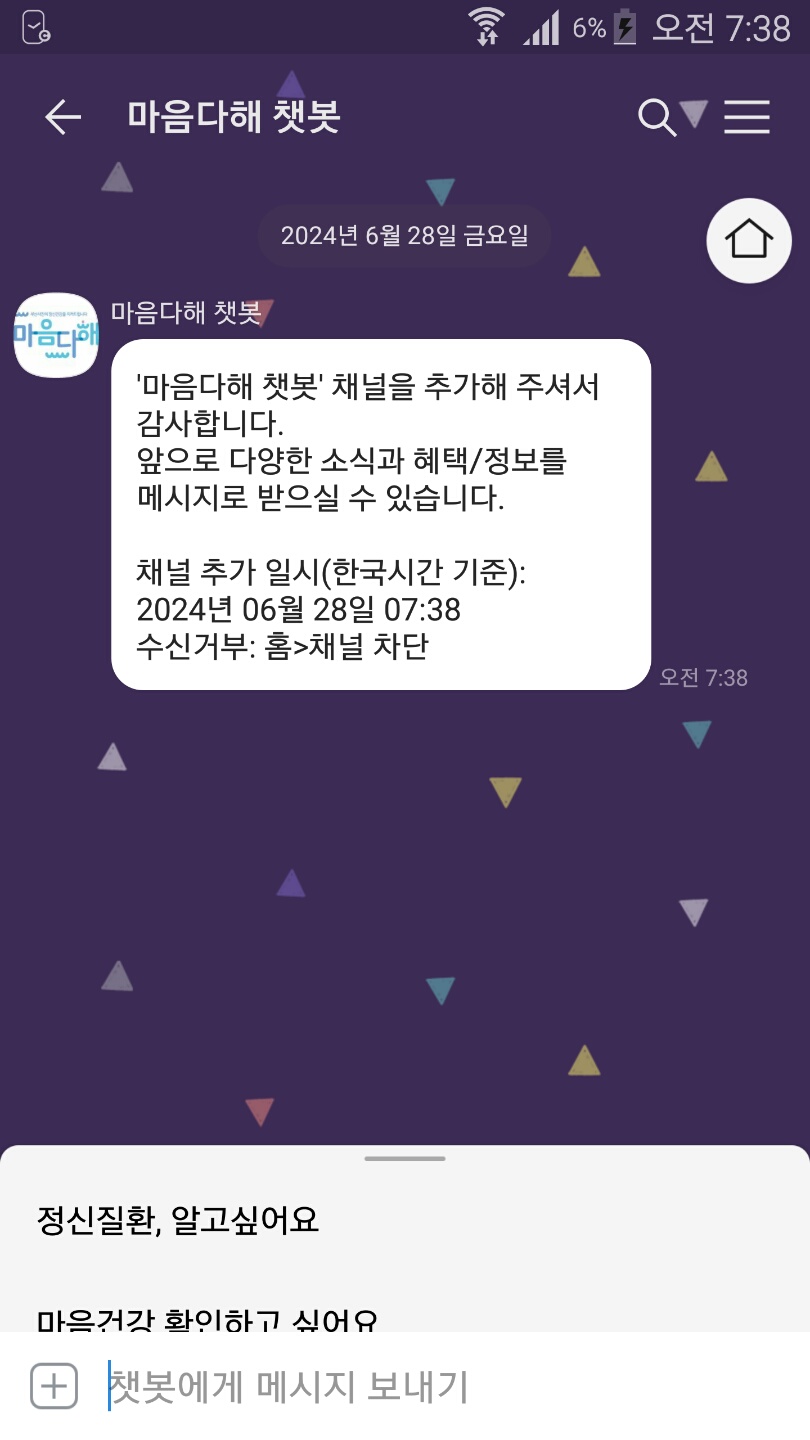Go back from 마음다해 챗봇 chat
810x1440 pixels.
[62, 118]
